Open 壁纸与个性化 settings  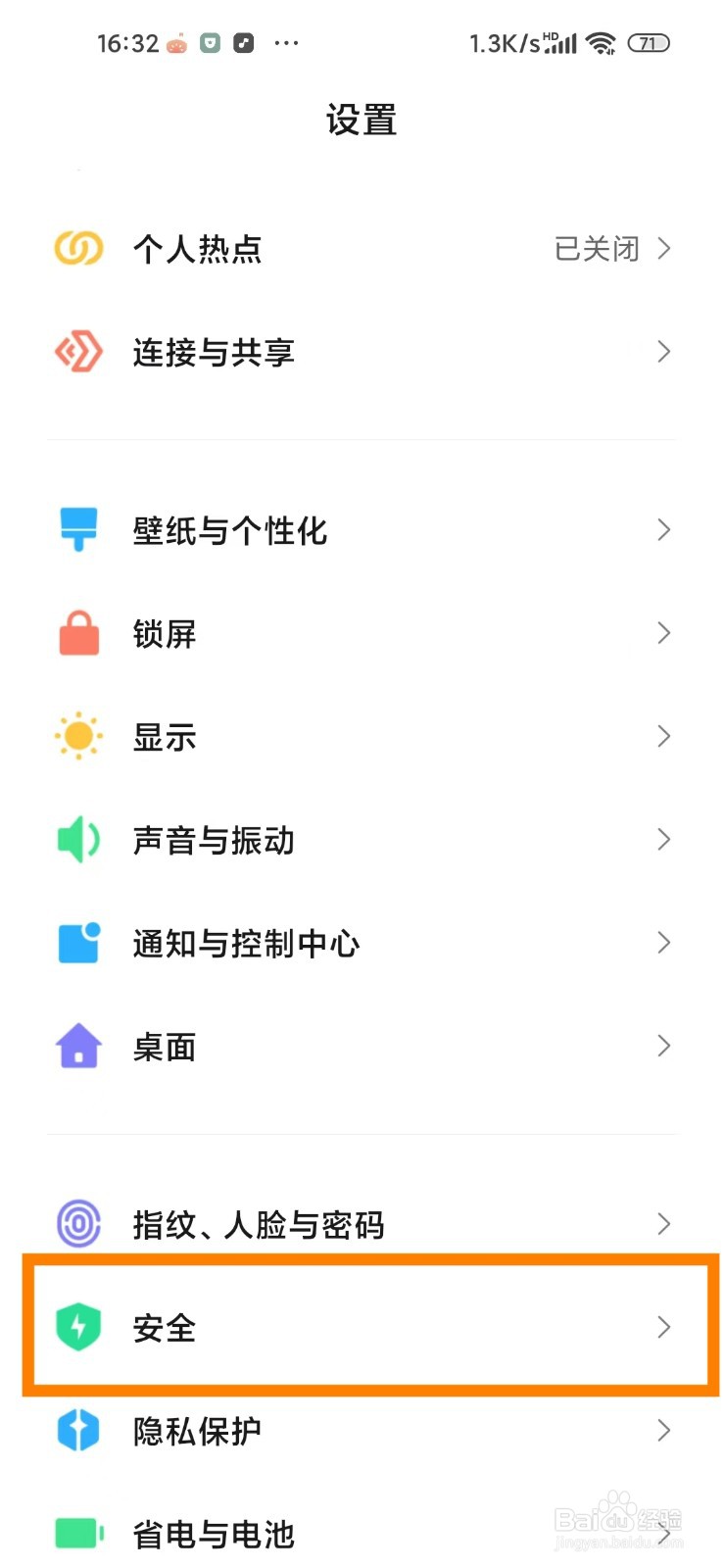tap(361, 530)
